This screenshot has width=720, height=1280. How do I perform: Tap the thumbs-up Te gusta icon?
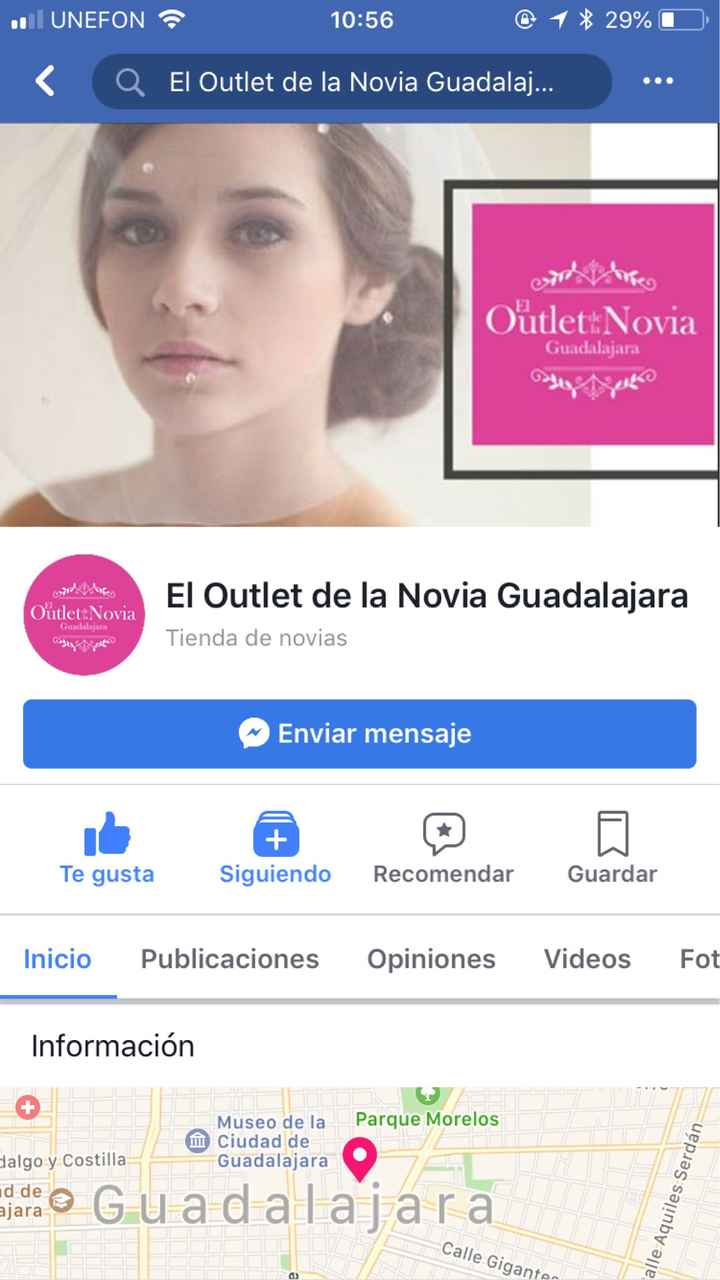[107, 834]
